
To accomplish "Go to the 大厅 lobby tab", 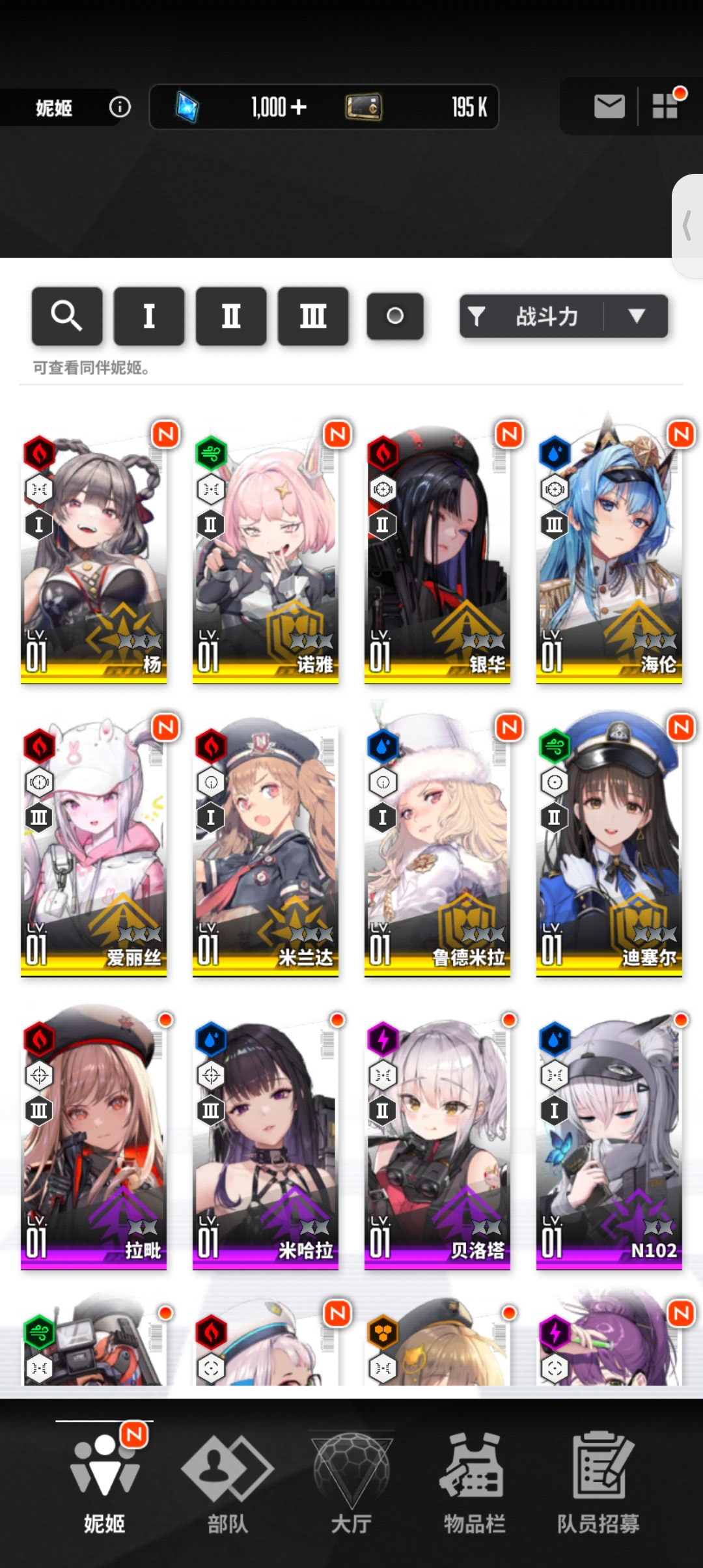I will (351, 1481).
